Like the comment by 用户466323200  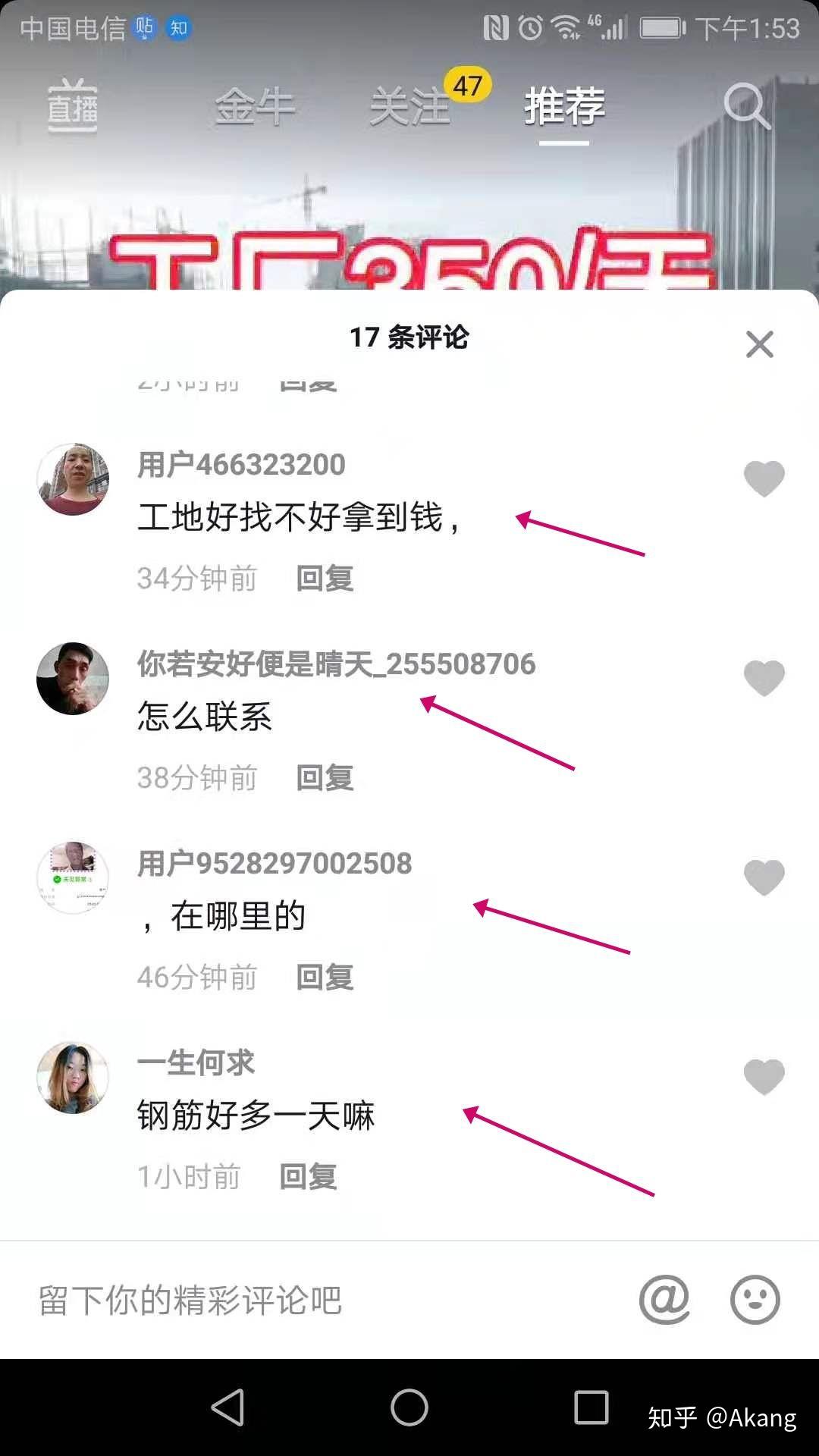point(764,479)
